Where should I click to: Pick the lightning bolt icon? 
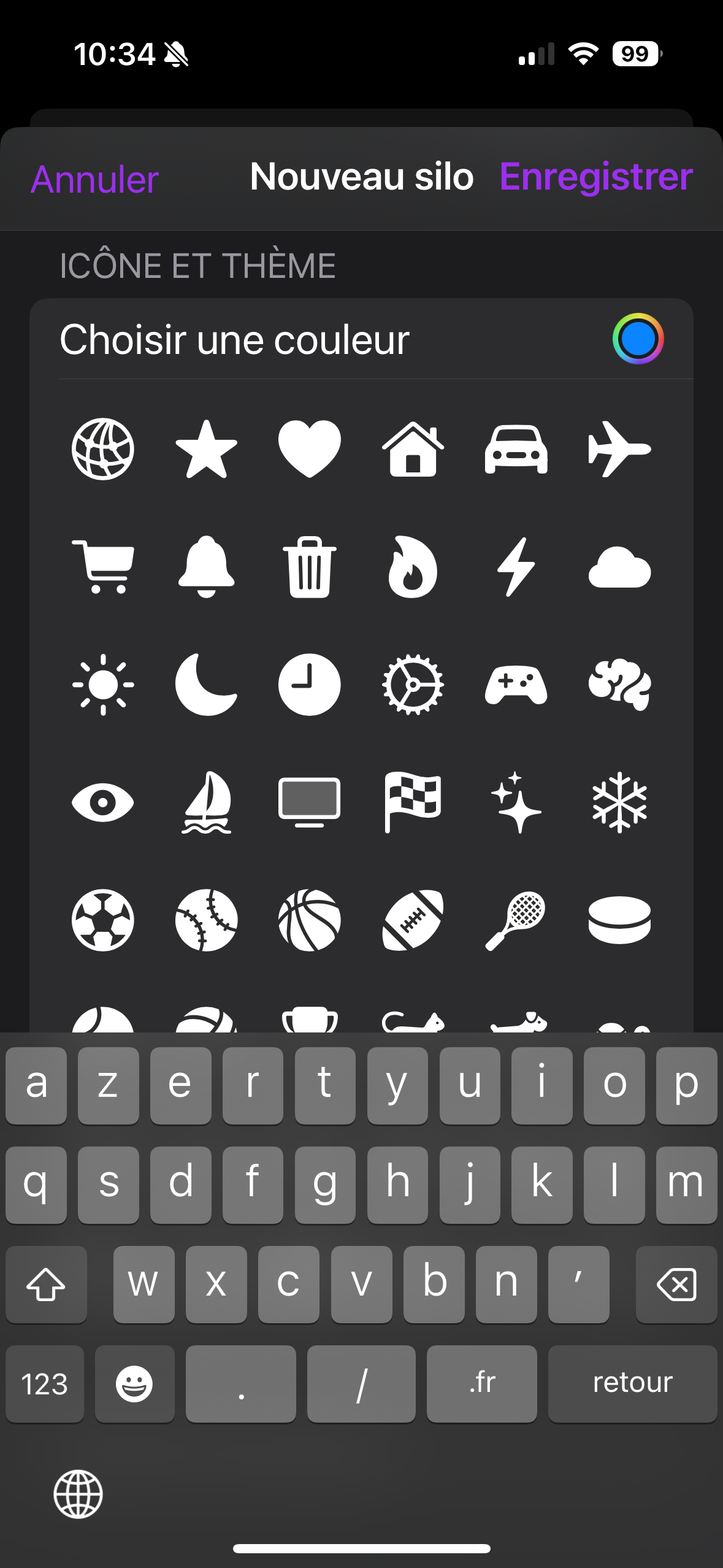point(516,567)
